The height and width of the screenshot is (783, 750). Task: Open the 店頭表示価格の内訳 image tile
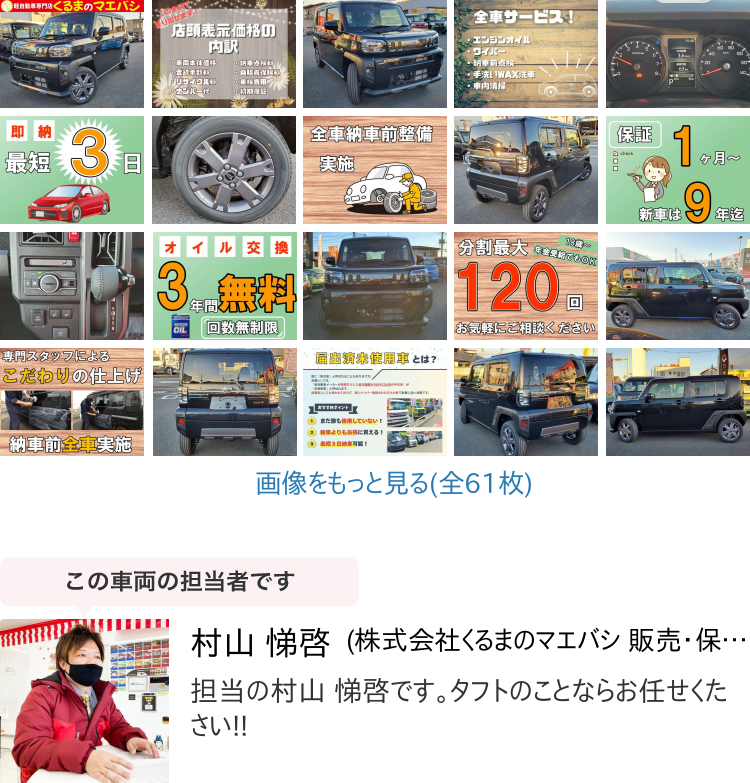pyautogui.click(x=224, y=54)
